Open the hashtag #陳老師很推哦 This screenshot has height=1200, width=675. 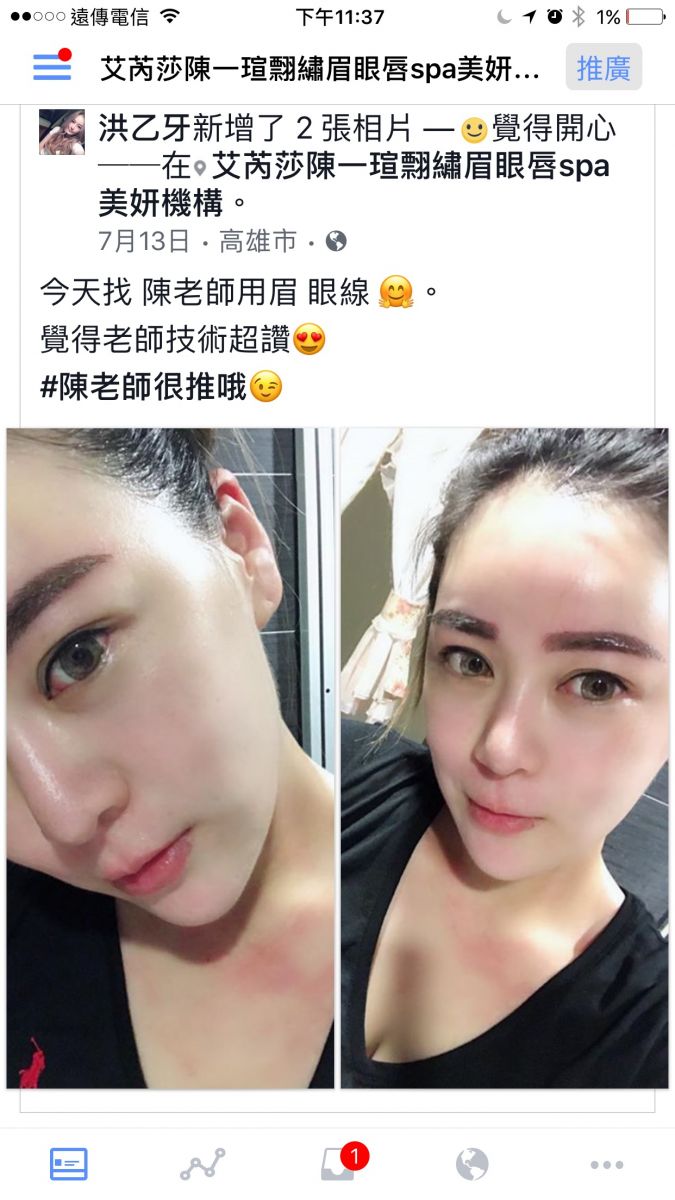143,387
